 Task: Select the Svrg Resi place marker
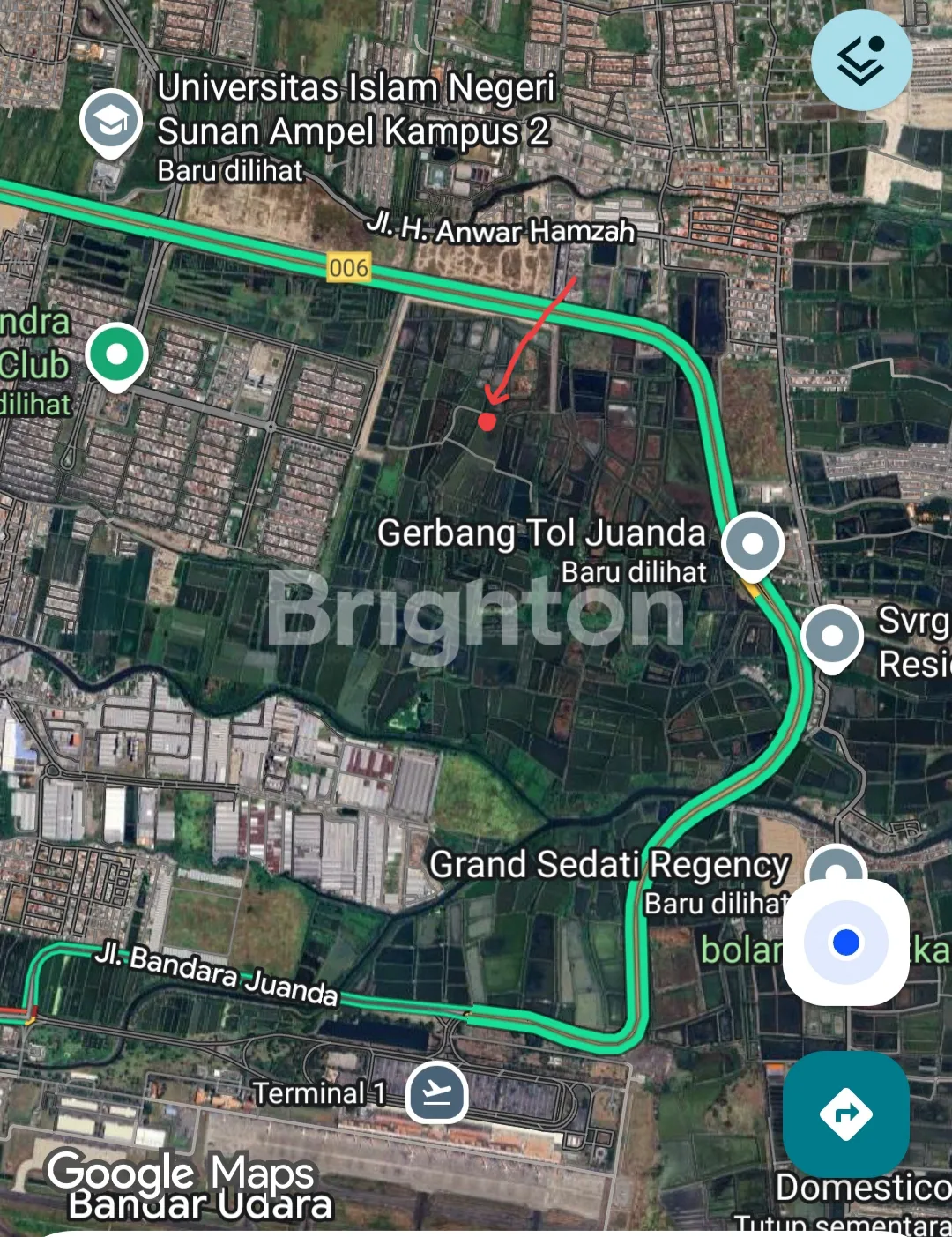(831, 637)
